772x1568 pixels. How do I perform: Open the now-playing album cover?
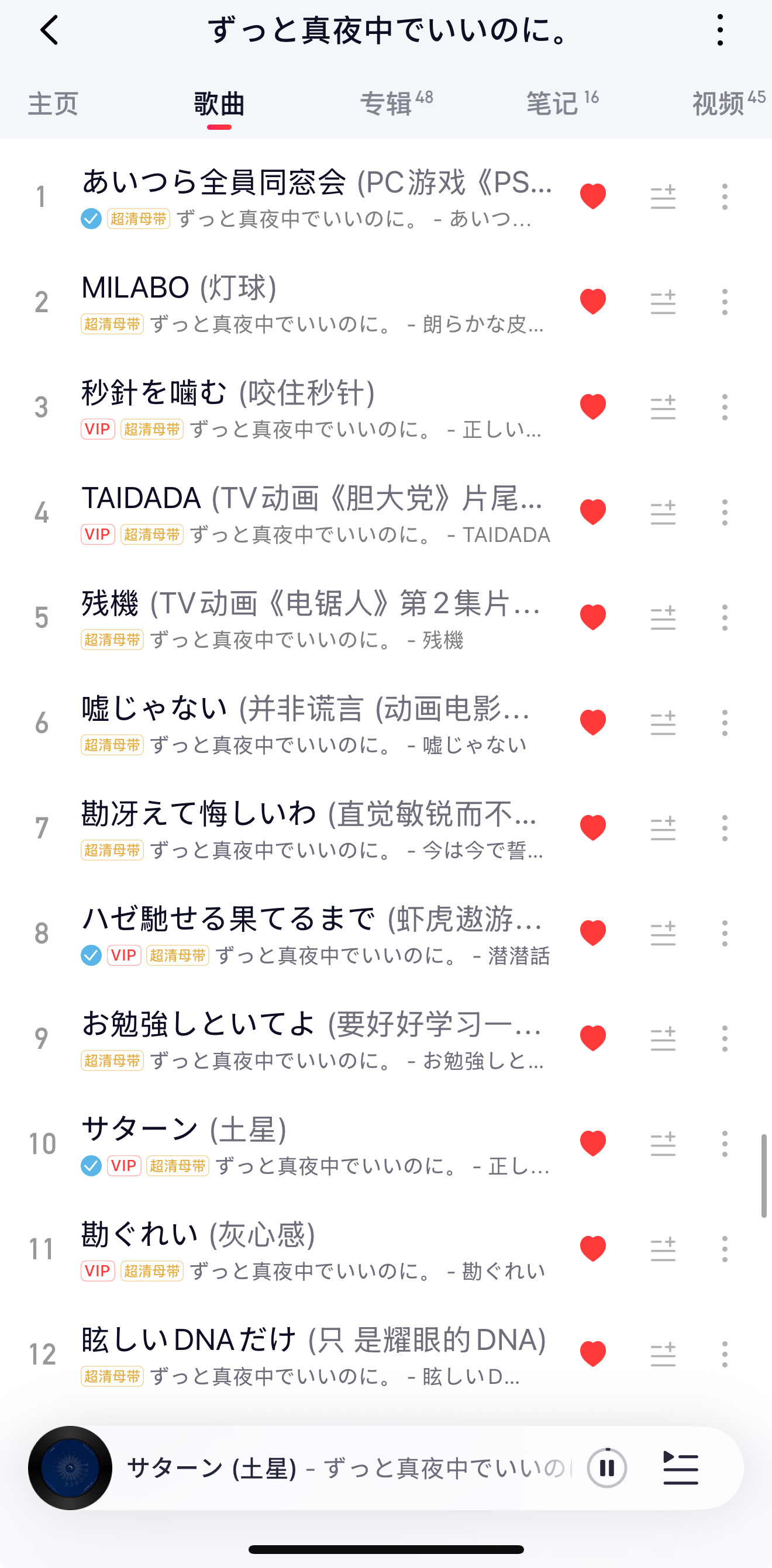click(70, 1468)
